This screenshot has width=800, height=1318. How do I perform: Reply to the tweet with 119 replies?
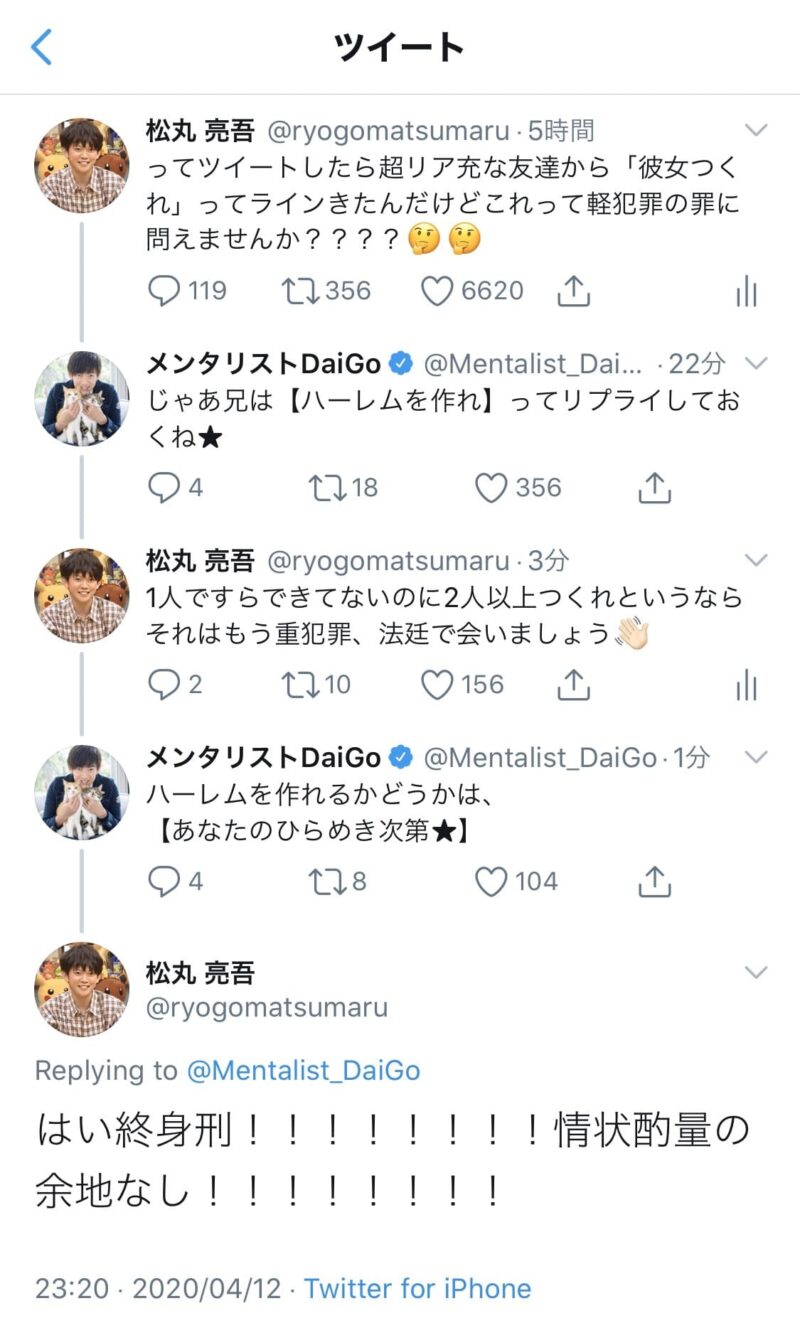pyautogui.click(x=163, y=291)
